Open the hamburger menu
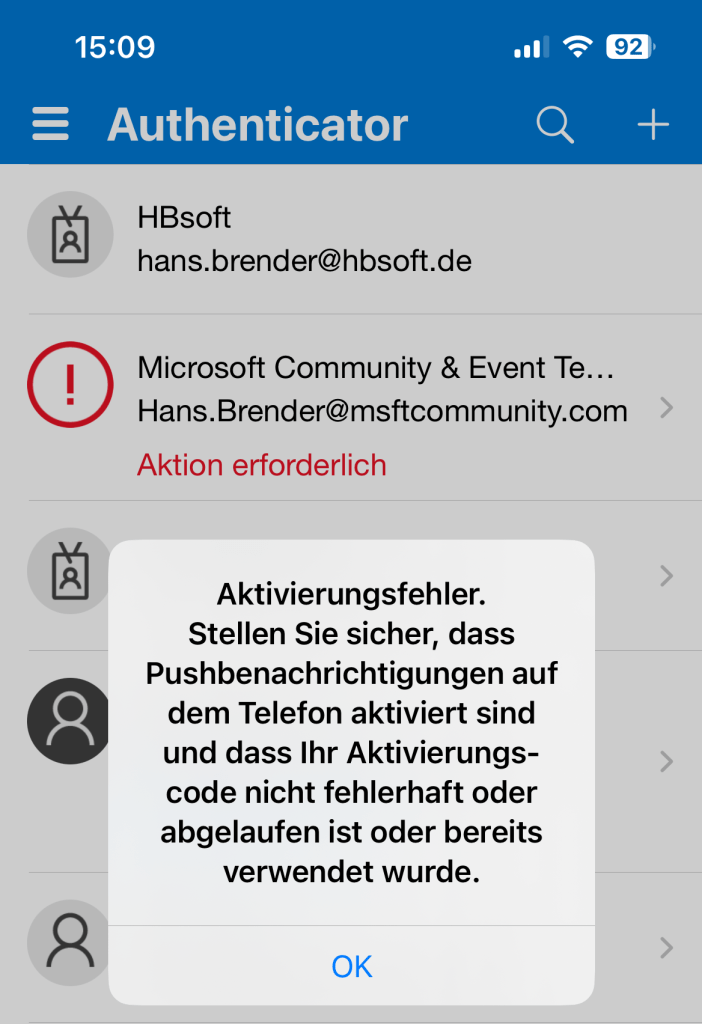702x1024 pixels. point(51,125)
